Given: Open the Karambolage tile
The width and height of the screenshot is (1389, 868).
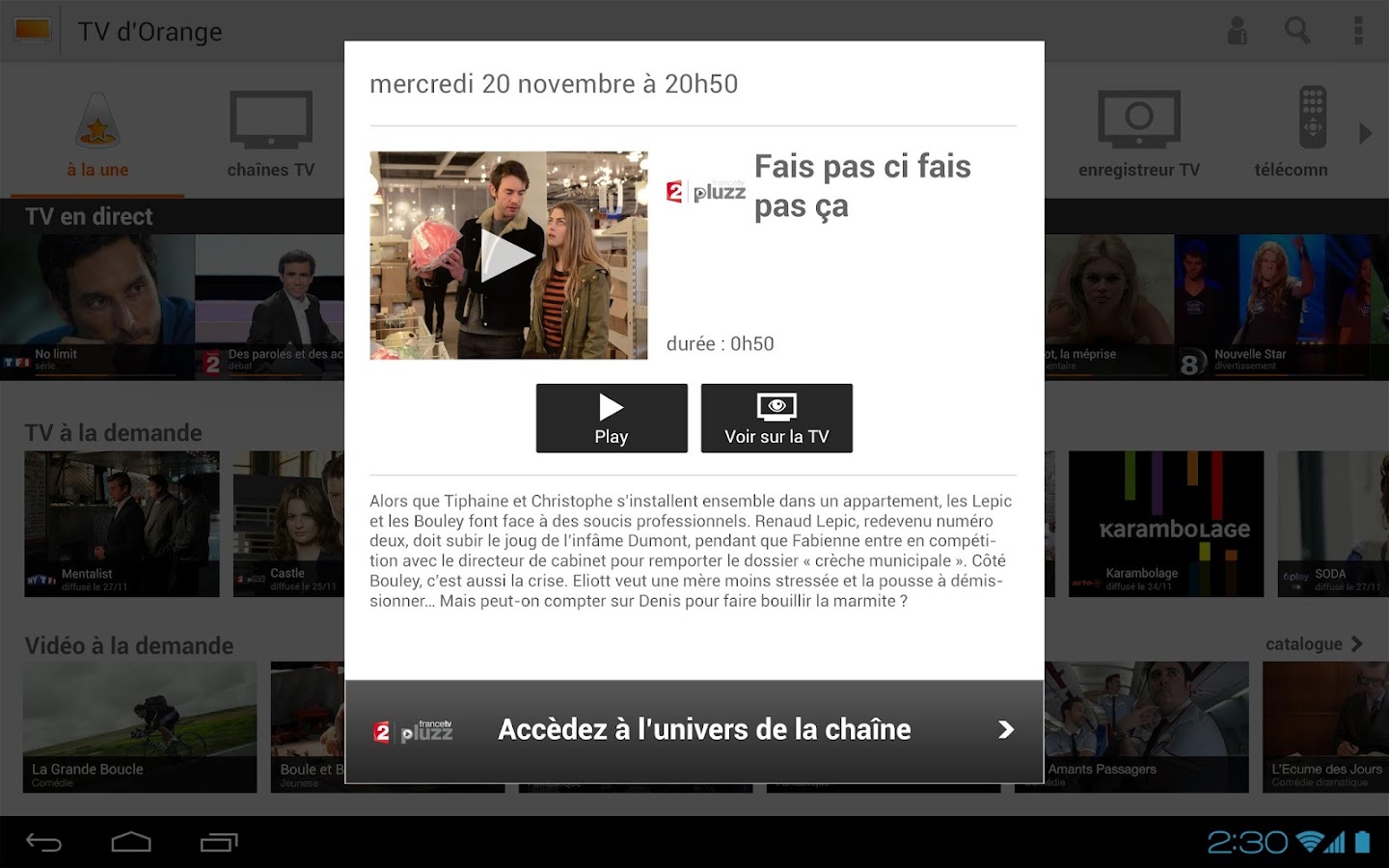Looking at the screenshot, I should point(1166,524).
